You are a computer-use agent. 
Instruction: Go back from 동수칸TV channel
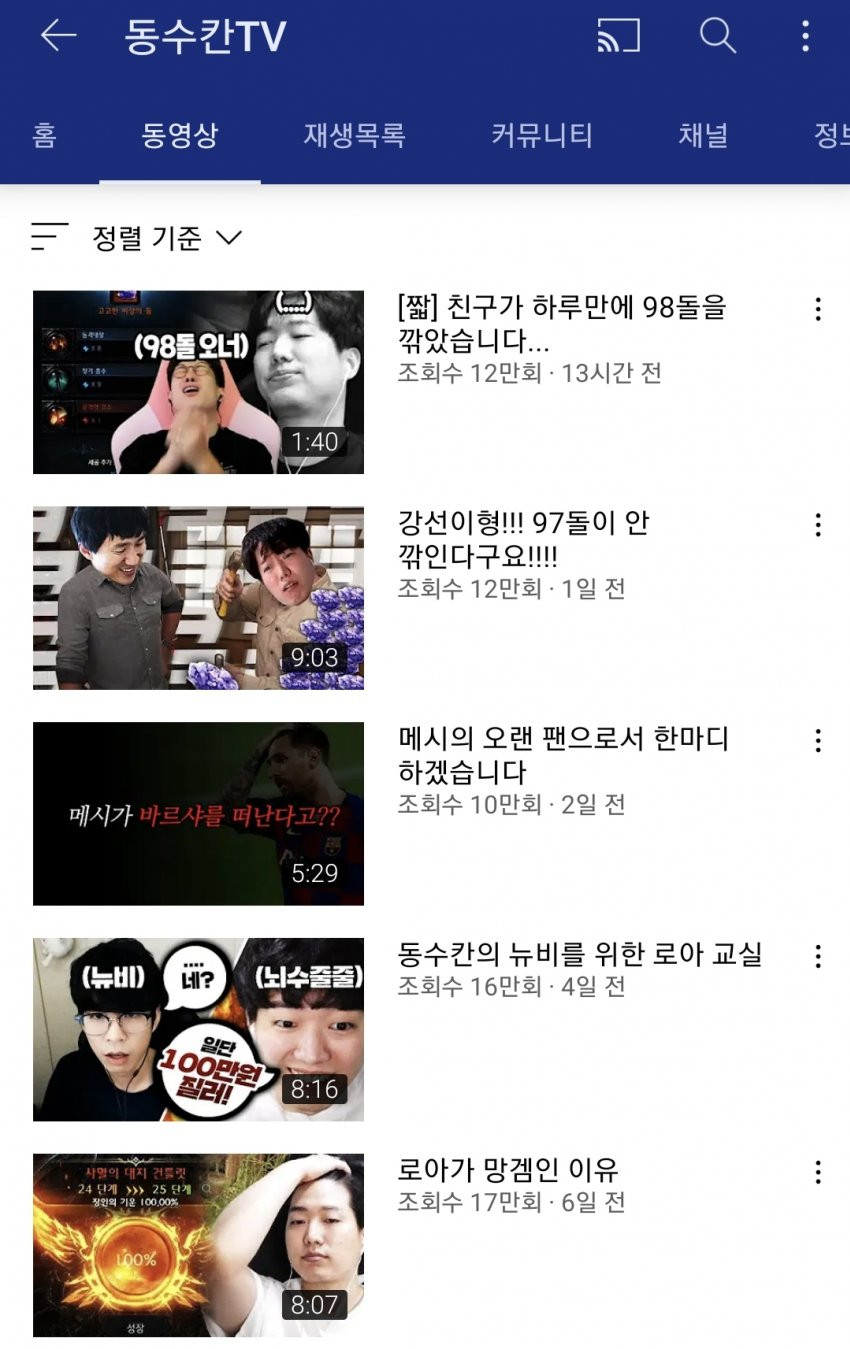tap(58, 36)
